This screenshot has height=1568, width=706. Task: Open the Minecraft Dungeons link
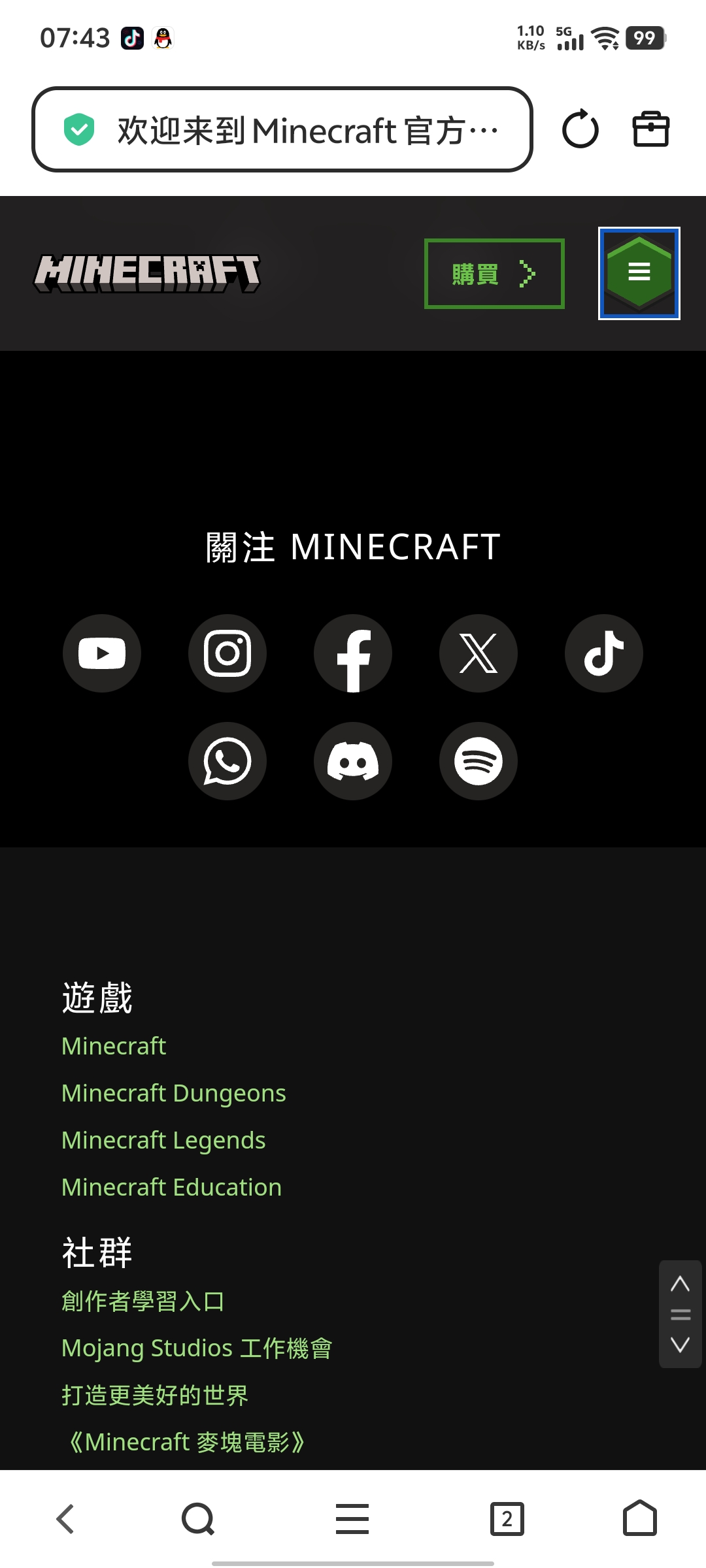[x=173, y=1093]
